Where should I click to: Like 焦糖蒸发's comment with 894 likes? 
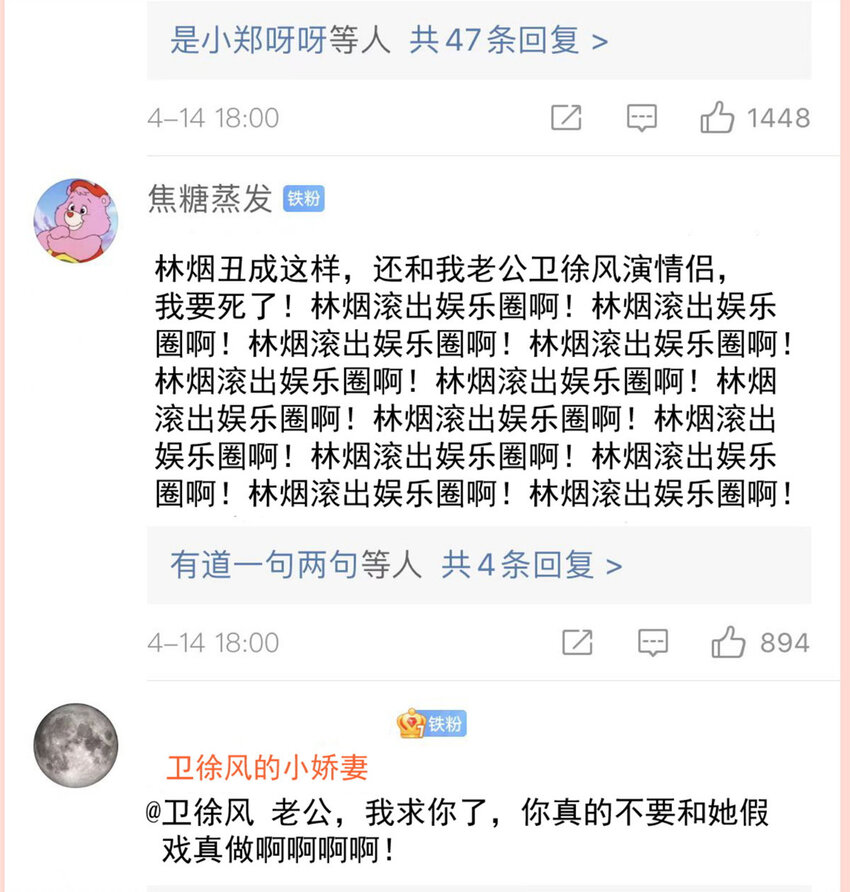[728, 642]
